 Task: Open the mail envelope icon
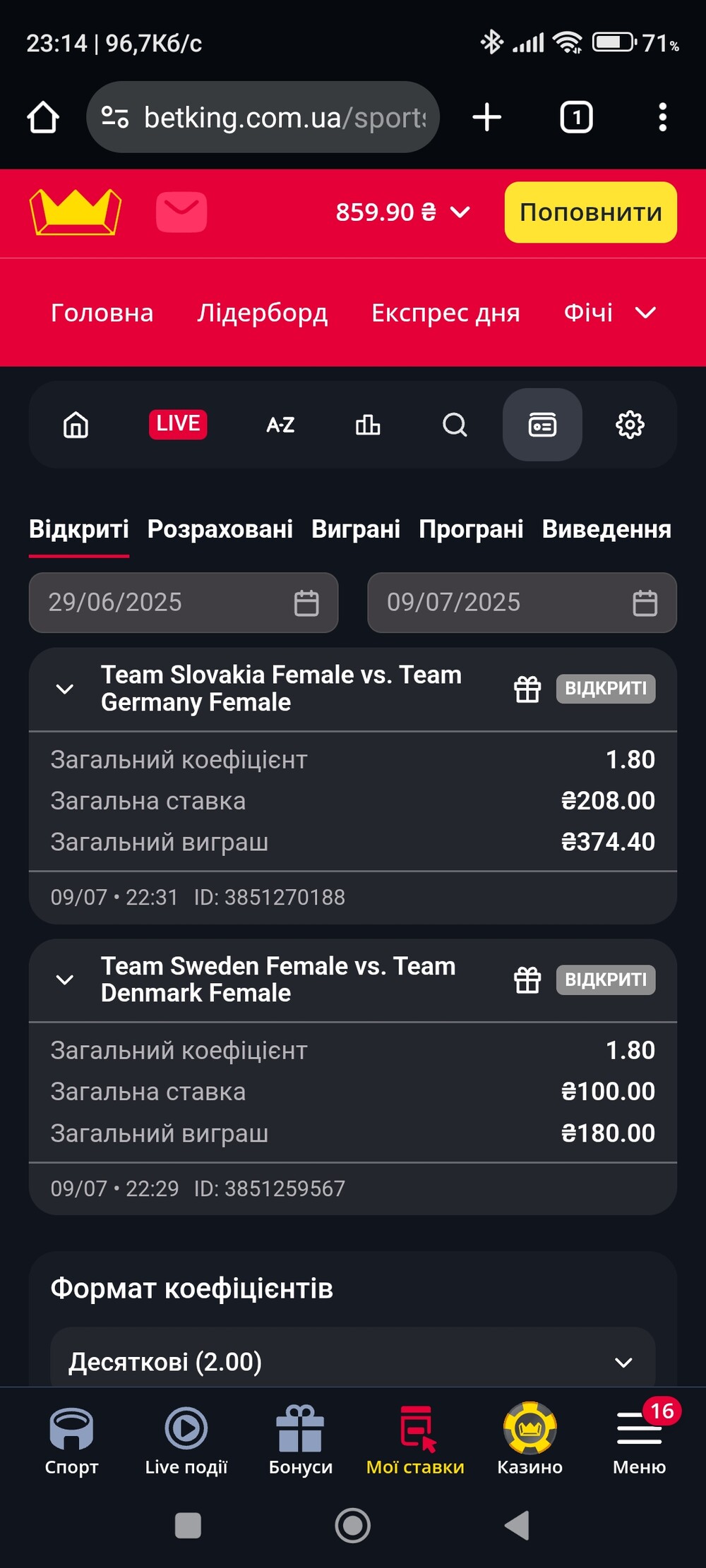tap(181, 212)
